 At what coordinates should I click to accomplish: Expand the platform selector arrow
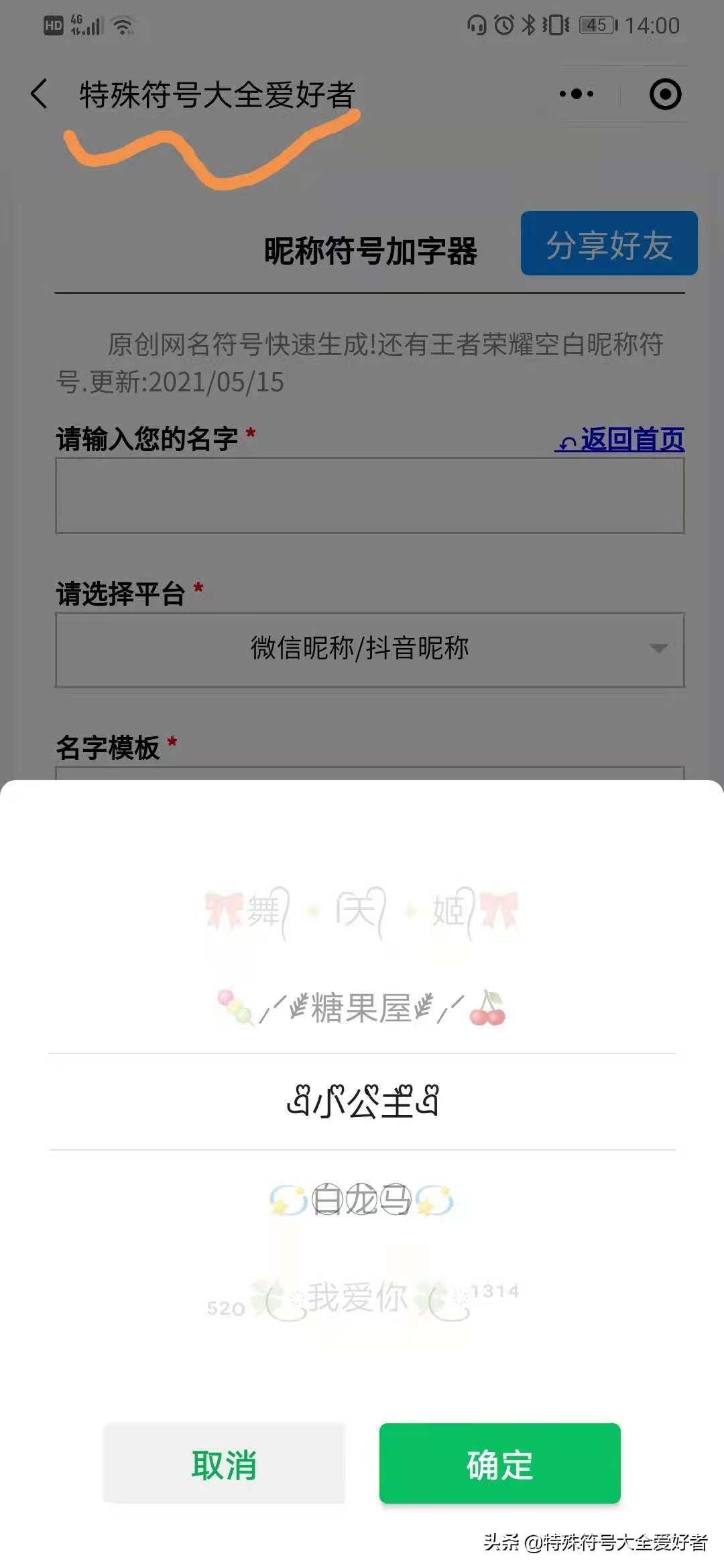pos(659,648)
